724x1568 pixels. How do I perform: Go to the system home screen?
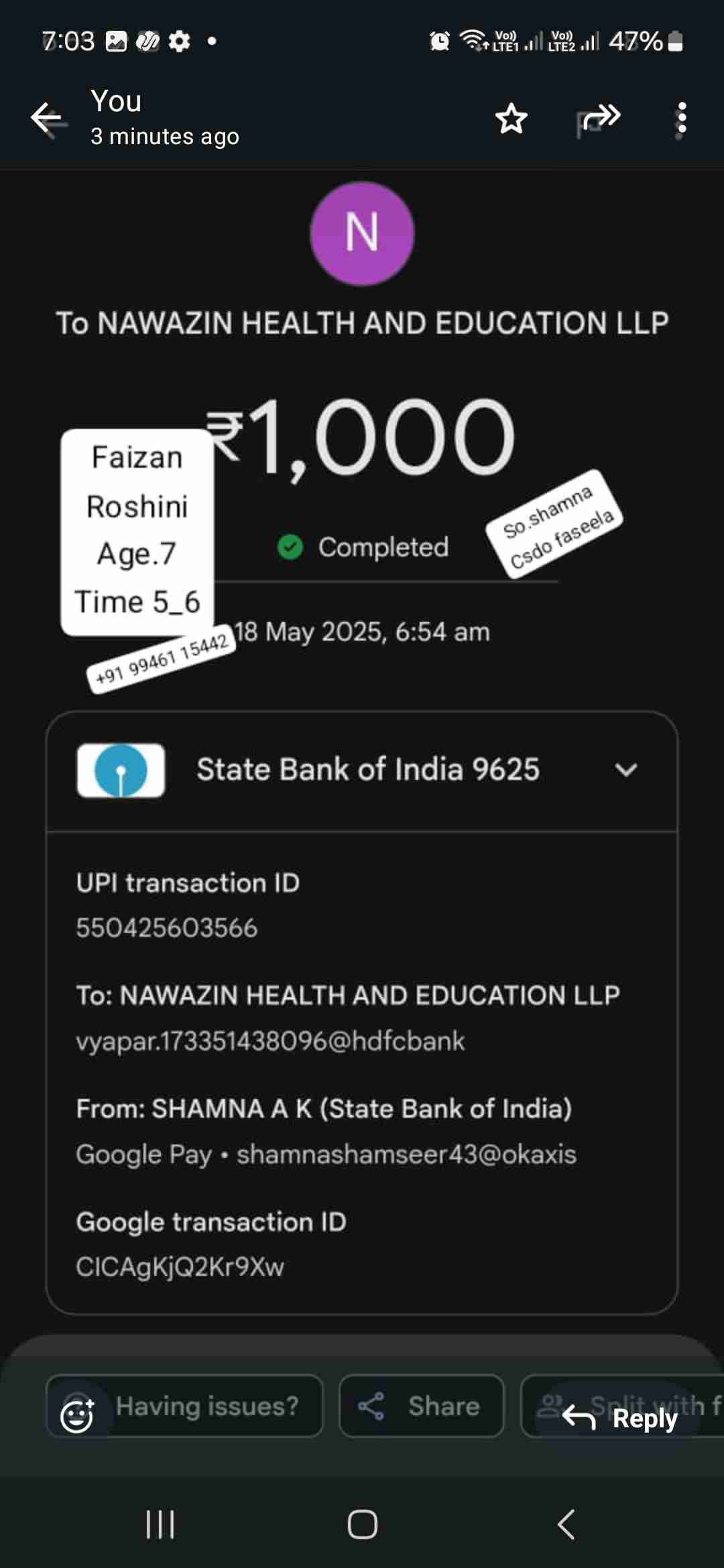click(362, 1524)
